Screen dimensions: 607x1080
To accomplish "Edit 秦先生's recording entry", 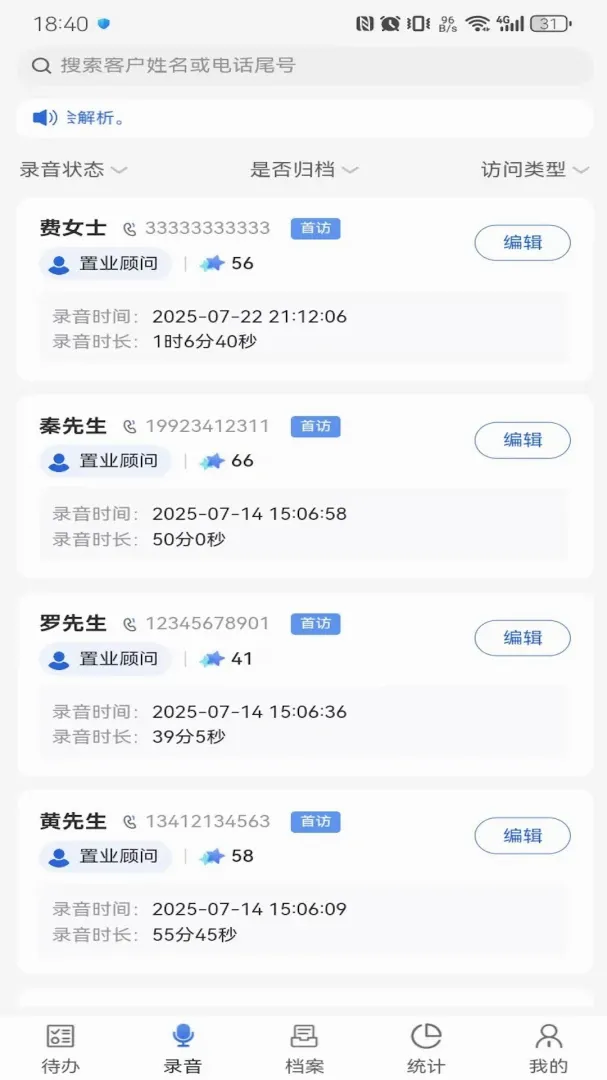I will click(522, 440).
